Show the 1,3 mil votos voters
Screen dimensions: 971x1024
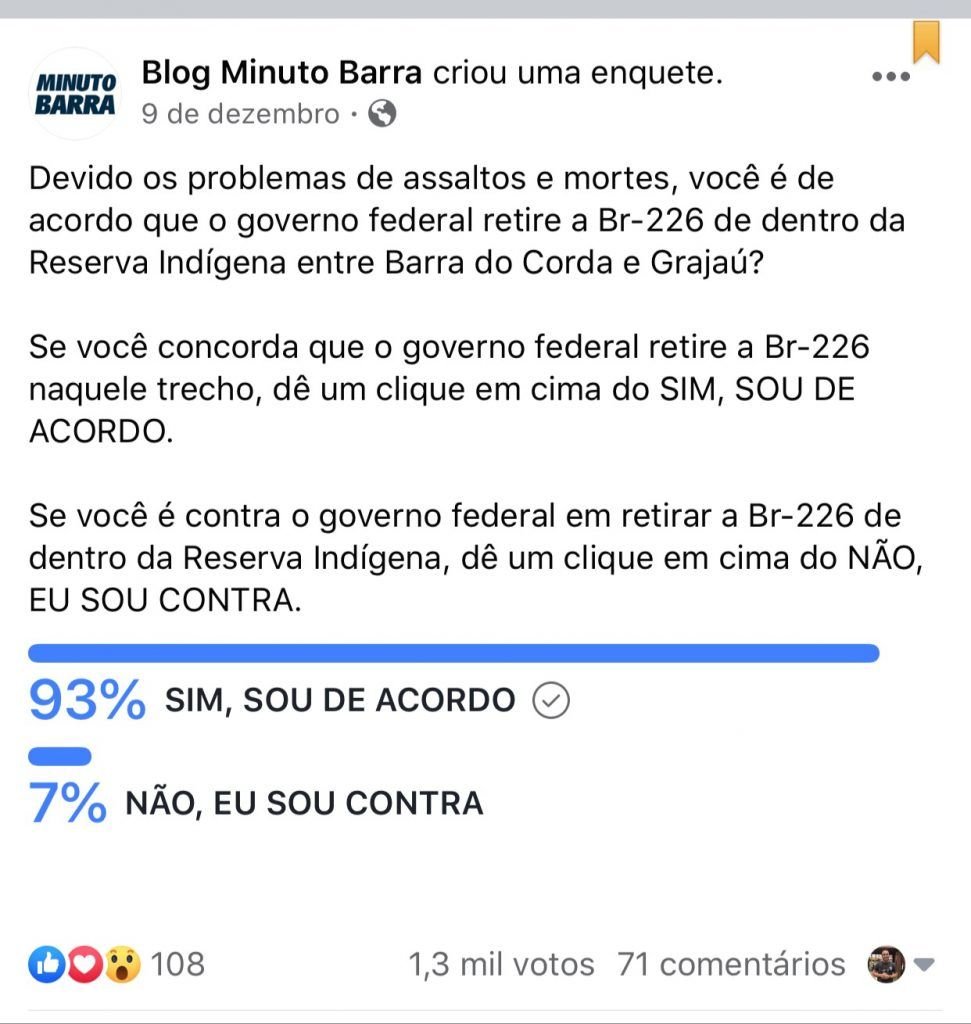point(501,964)
